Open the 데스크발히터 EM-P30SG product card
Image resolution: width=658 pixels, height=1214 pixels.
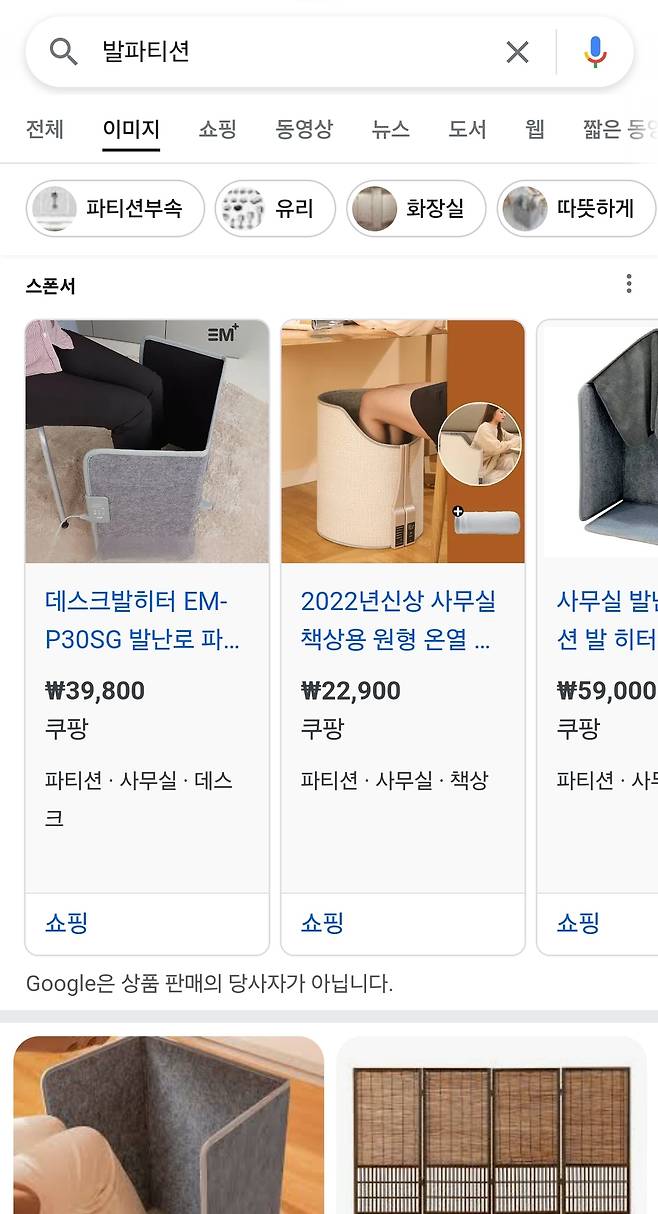click(x=147, y=619)
